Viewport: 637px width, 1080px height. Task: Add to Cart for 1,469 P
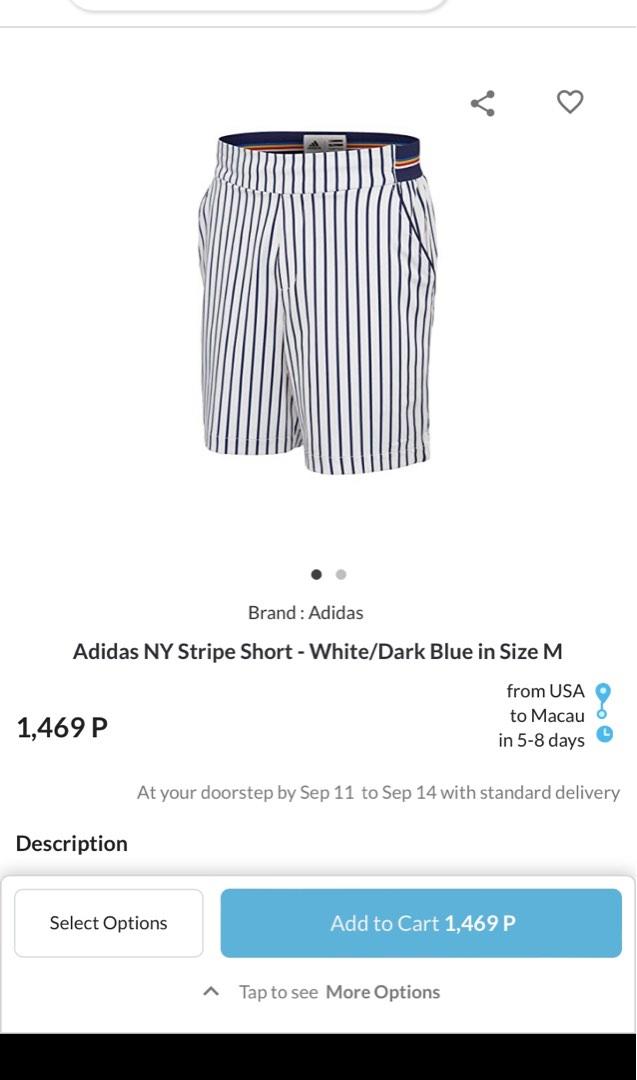point(421,923)
